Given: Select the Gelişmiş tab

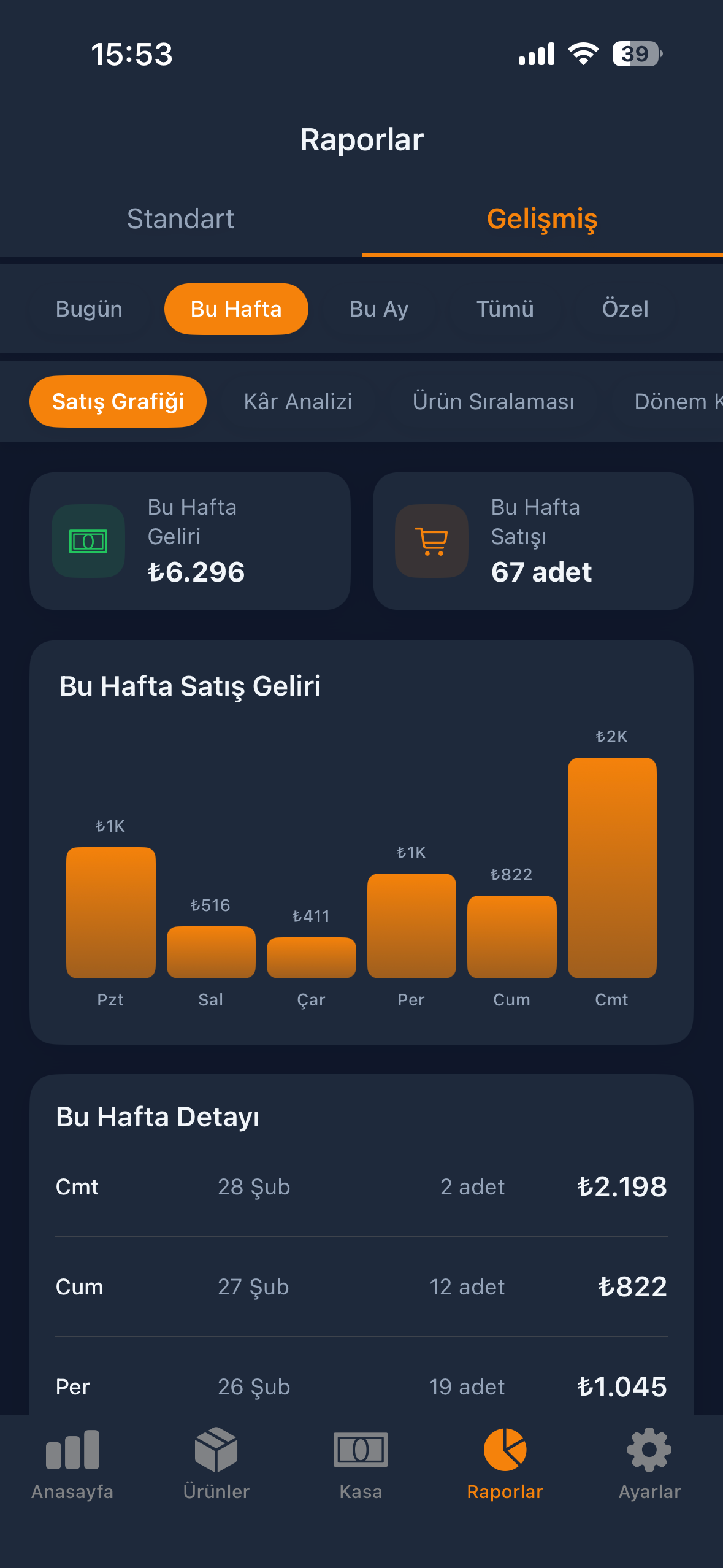Looking at the screenshot, I should click(x=542, y=219).
